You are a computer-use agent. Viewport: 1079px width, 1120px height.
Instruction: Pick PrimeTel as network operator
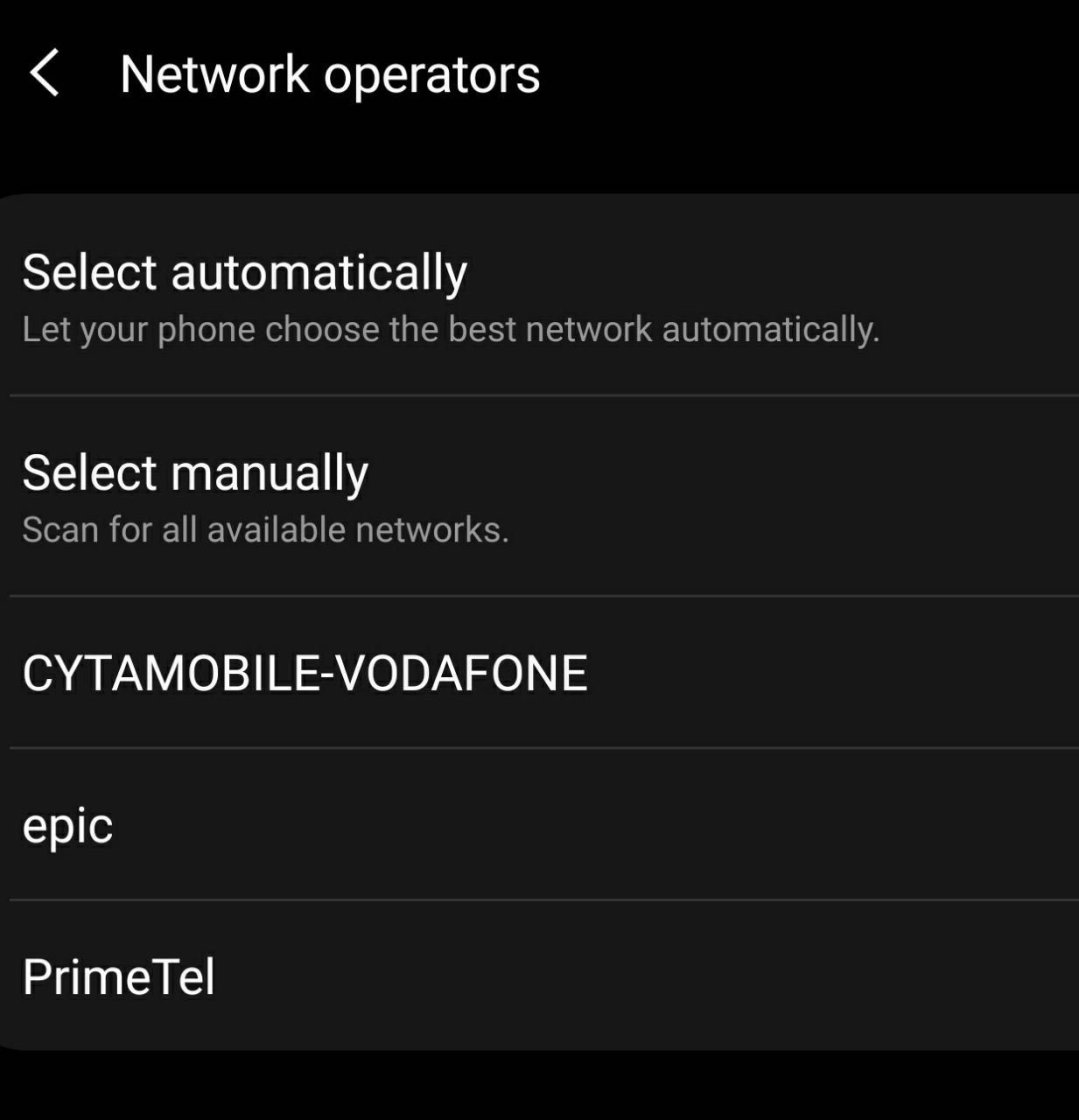119,976
